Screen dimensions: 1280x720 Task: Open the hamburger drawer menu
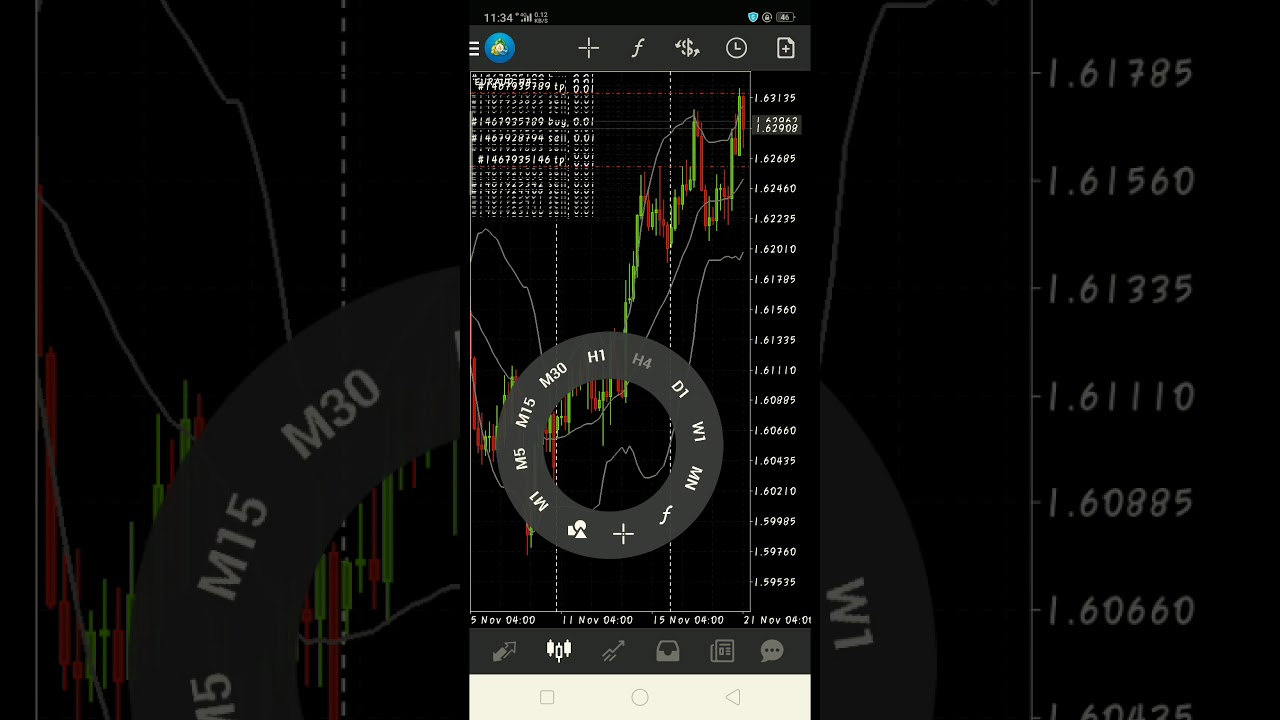click(x=475, y=48)
